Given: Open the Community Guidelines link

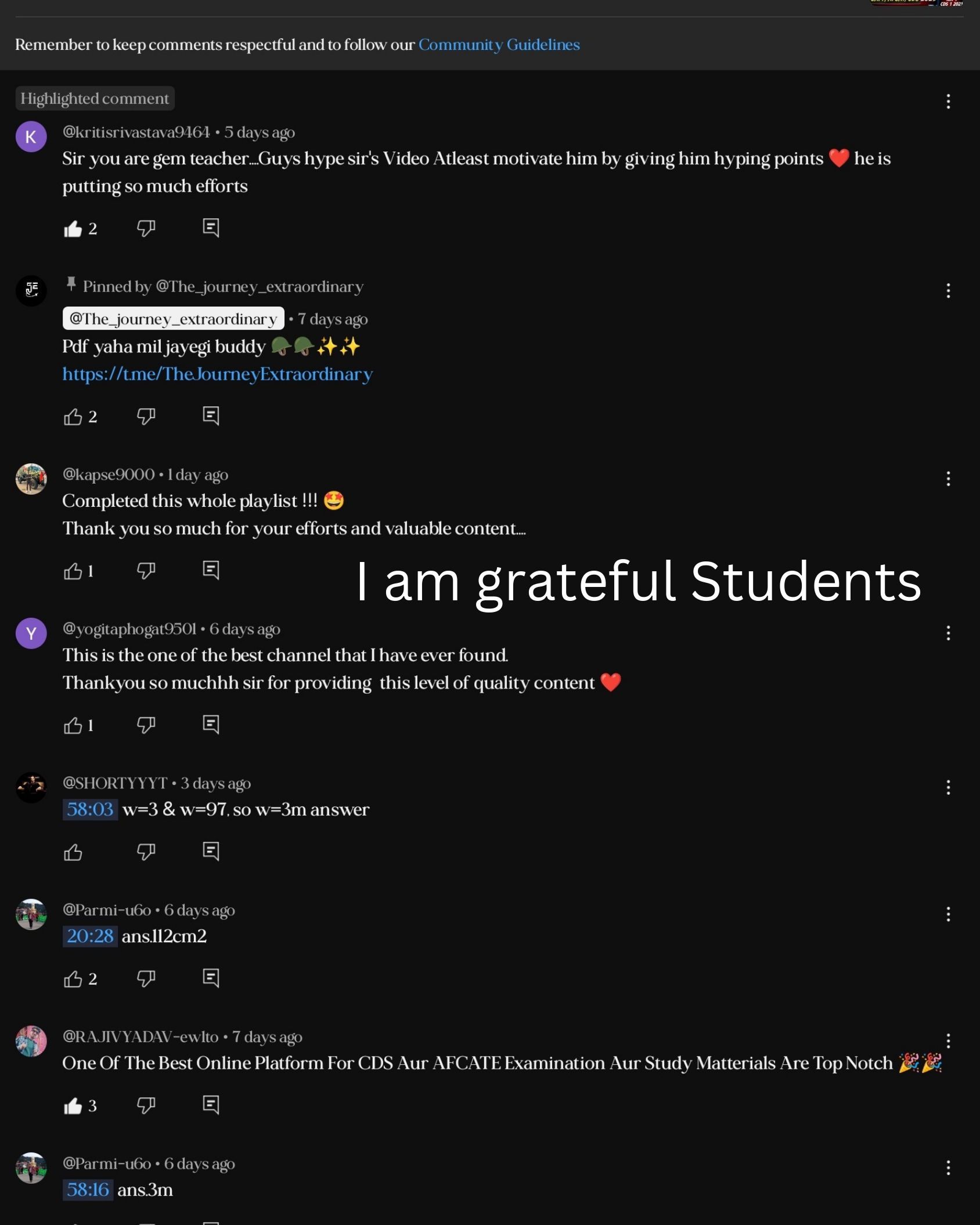Looking at the screenshot, I should coord(499,45).
